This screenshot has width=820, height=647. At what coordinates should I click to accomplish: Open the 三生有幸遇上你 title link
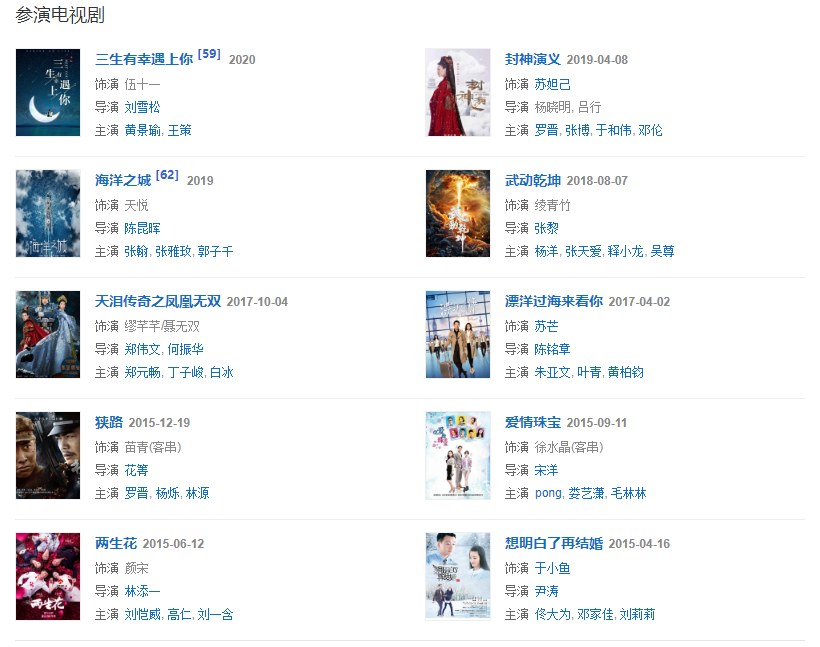143,60
